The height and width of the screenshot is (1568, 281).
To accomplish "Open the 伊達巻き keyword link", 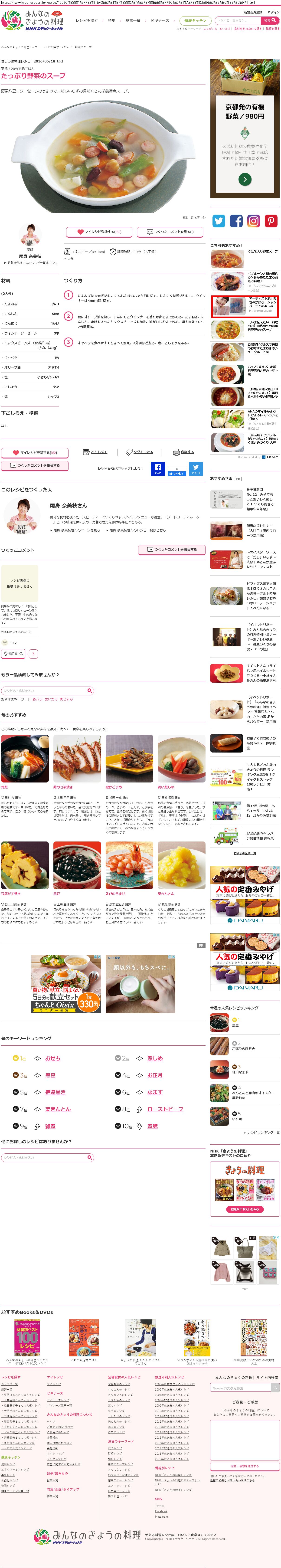I will tap(55, 1093).
